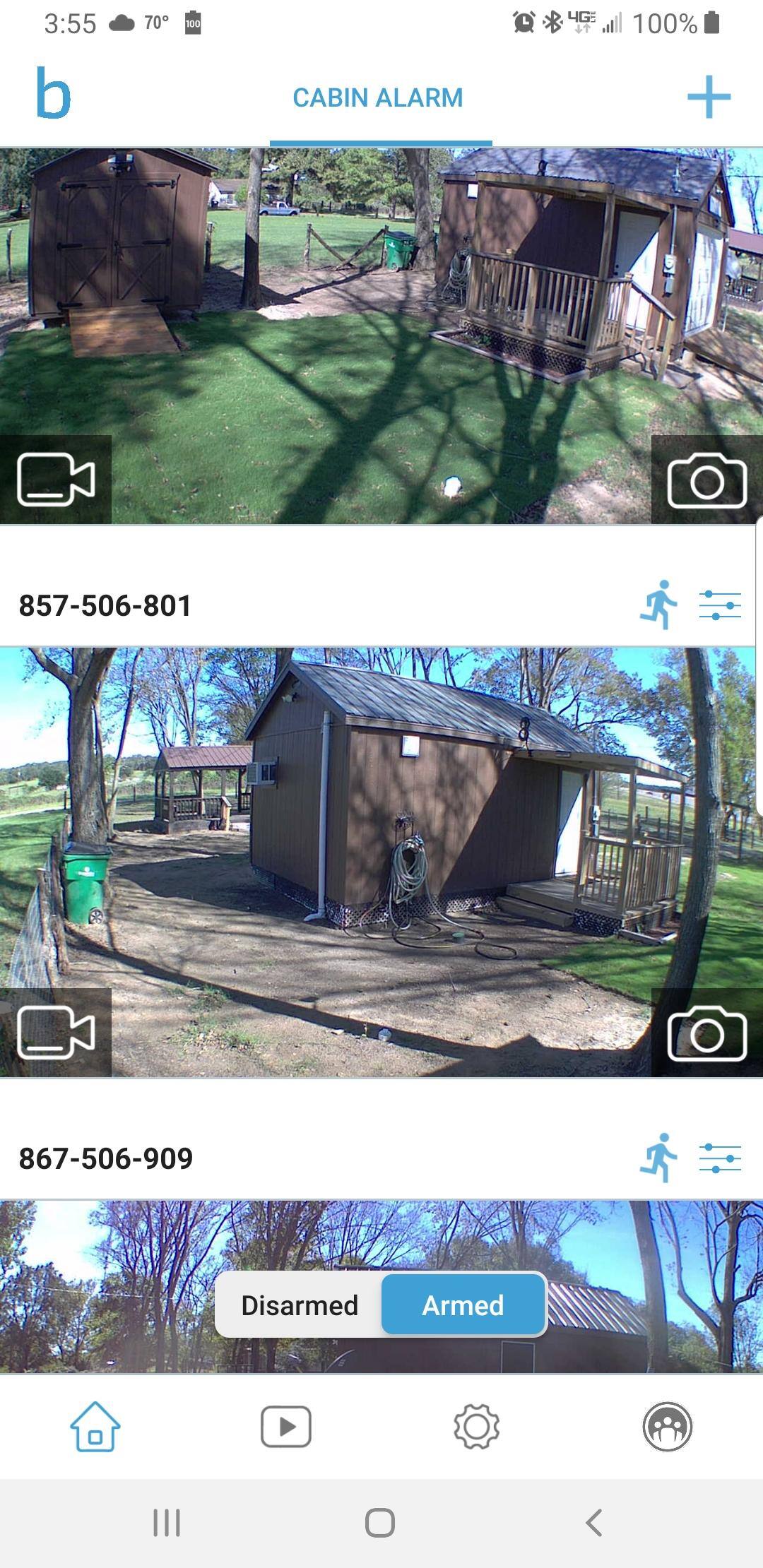This screenshot has height=1568, width=763.
Task: Take a snapshot on camera 857-506-801
Action: (706, 1033)
